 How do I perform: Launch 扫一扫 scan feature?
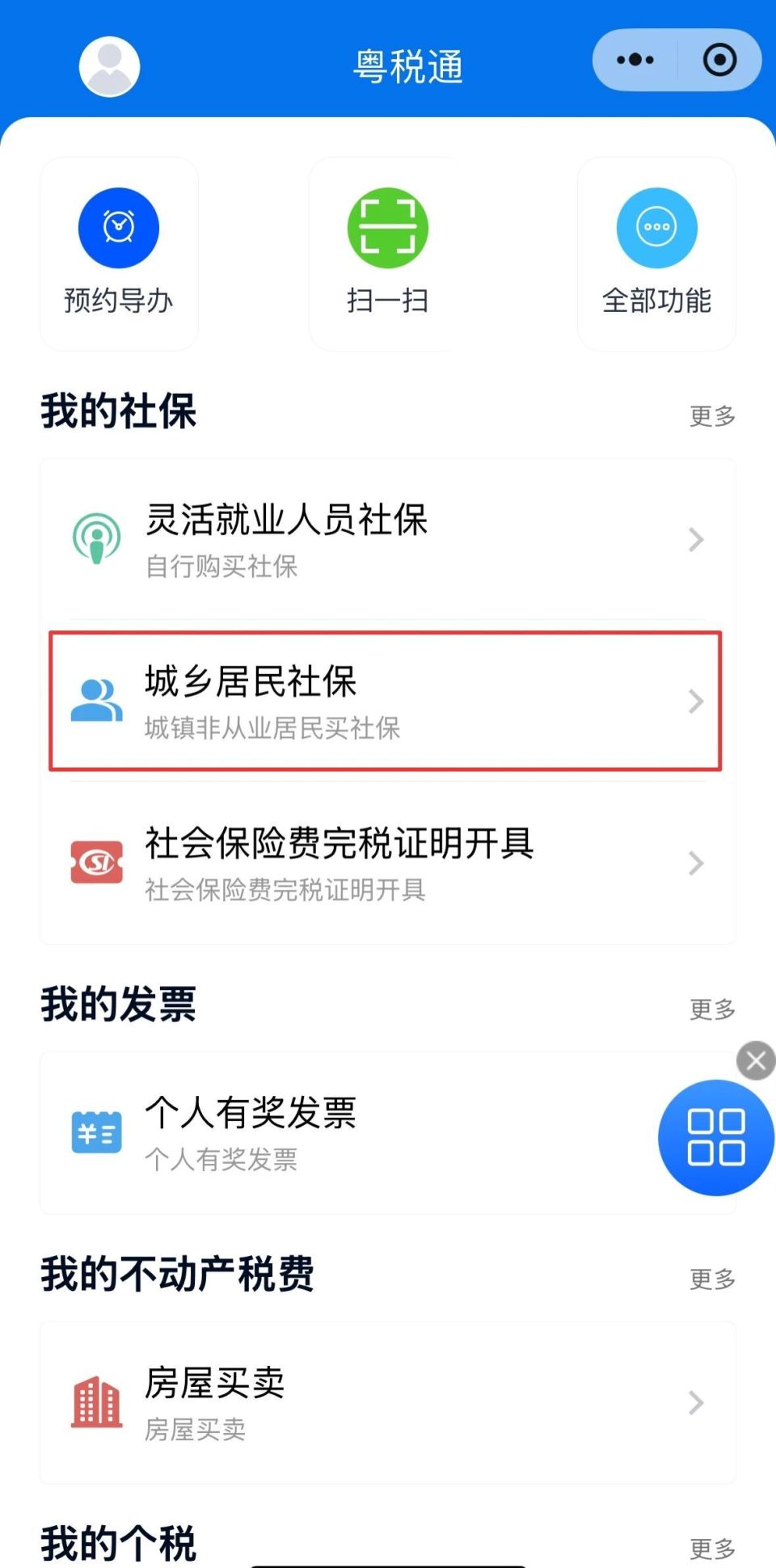click(388, 227)
